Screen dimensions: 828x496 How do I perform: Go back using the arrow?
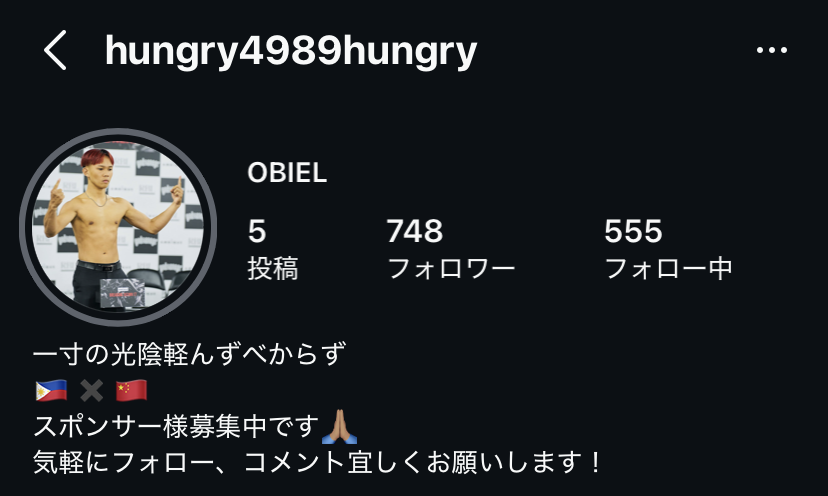[55, 51]
